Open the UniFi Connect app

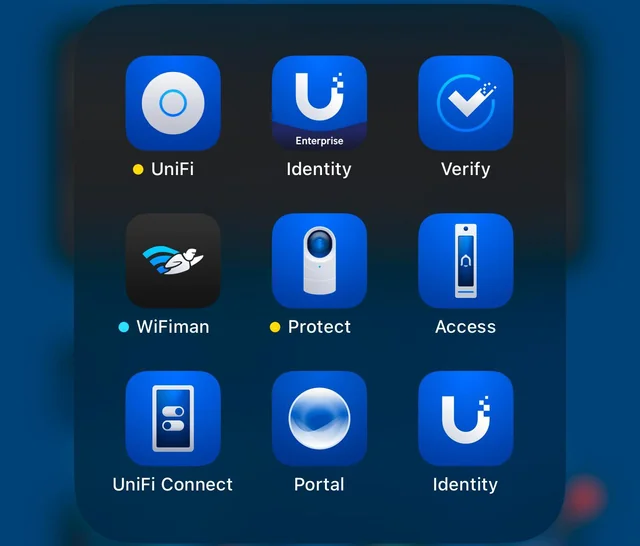(x=173, y=419)
